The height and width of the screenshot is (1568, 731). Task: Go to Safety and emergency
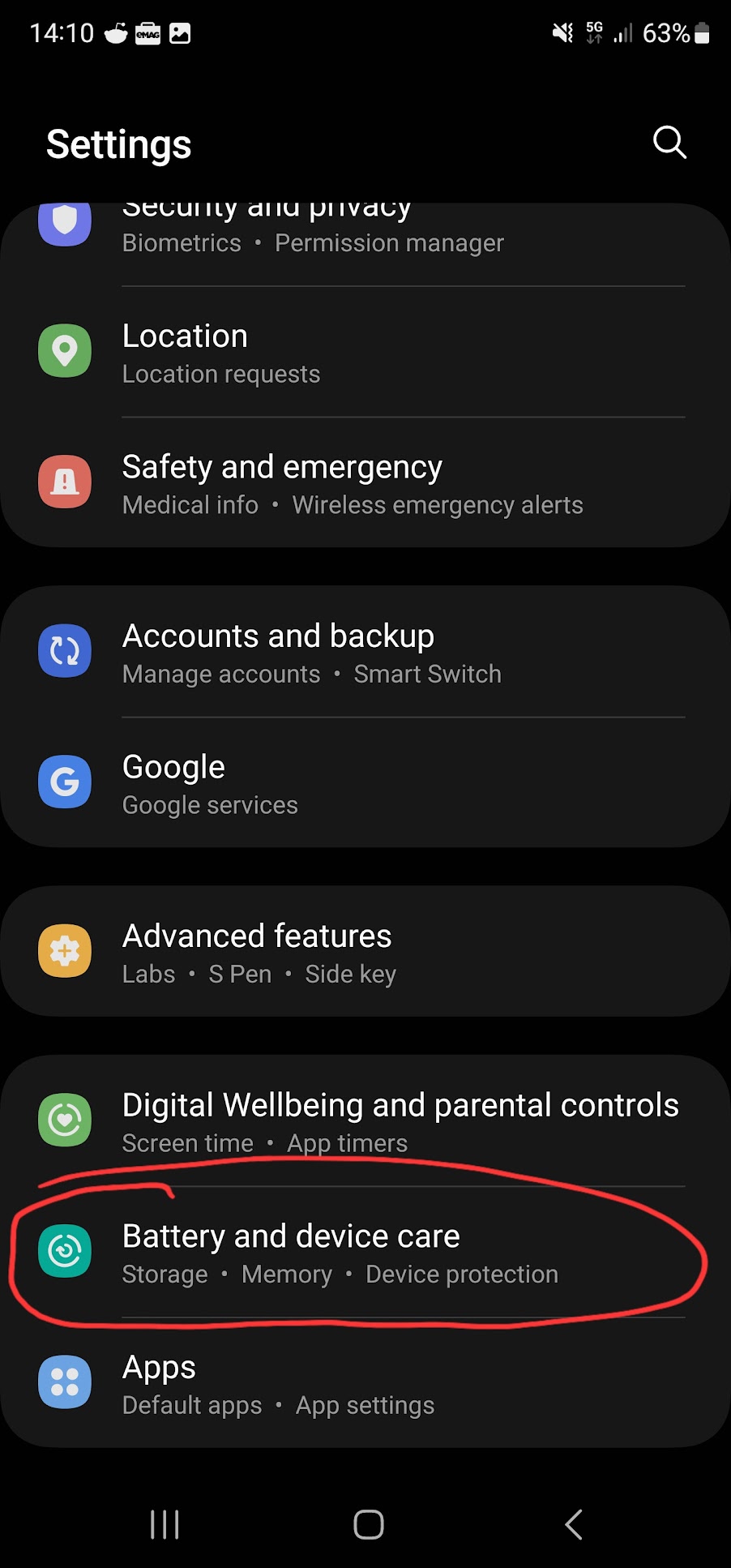(x=365, y=483)
